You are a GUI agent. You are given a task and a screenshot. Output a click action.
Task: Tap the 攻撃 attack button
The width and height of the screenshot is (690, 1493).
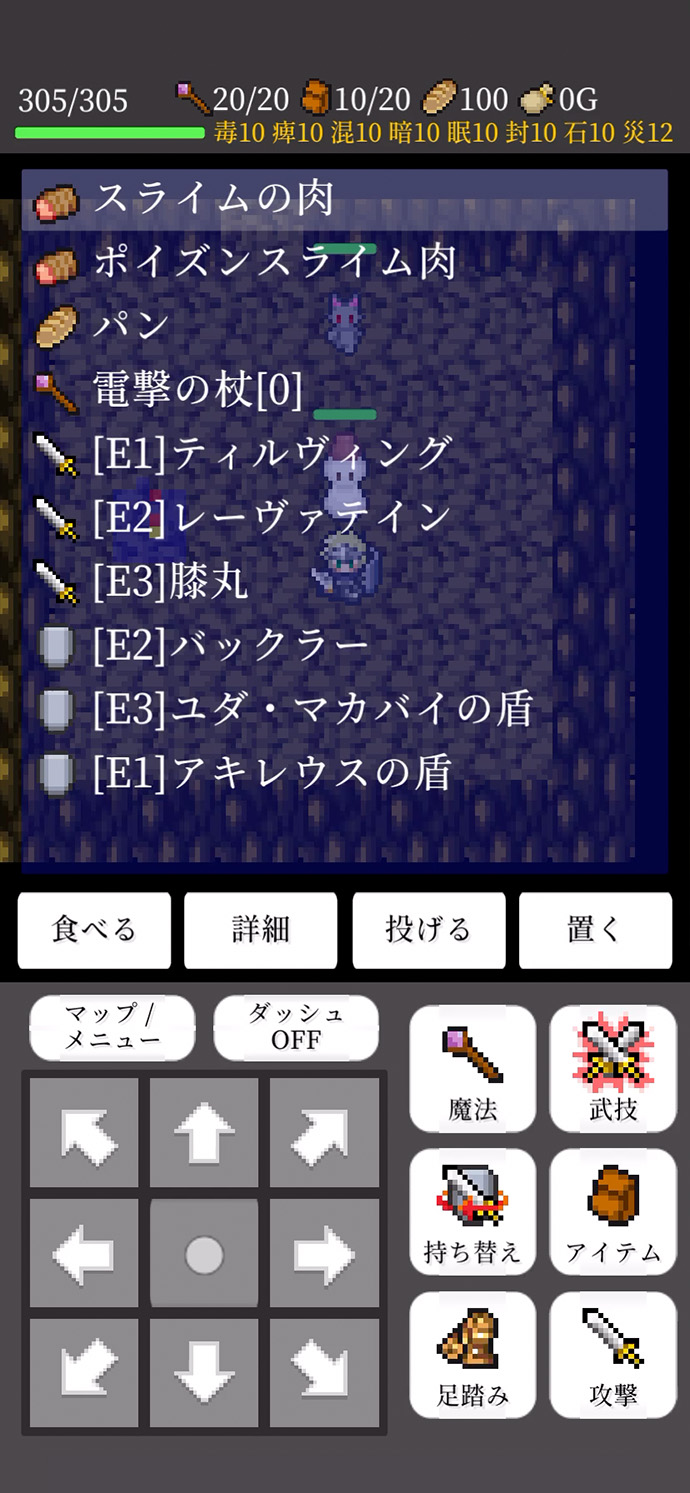click(x=613, y=1355)
